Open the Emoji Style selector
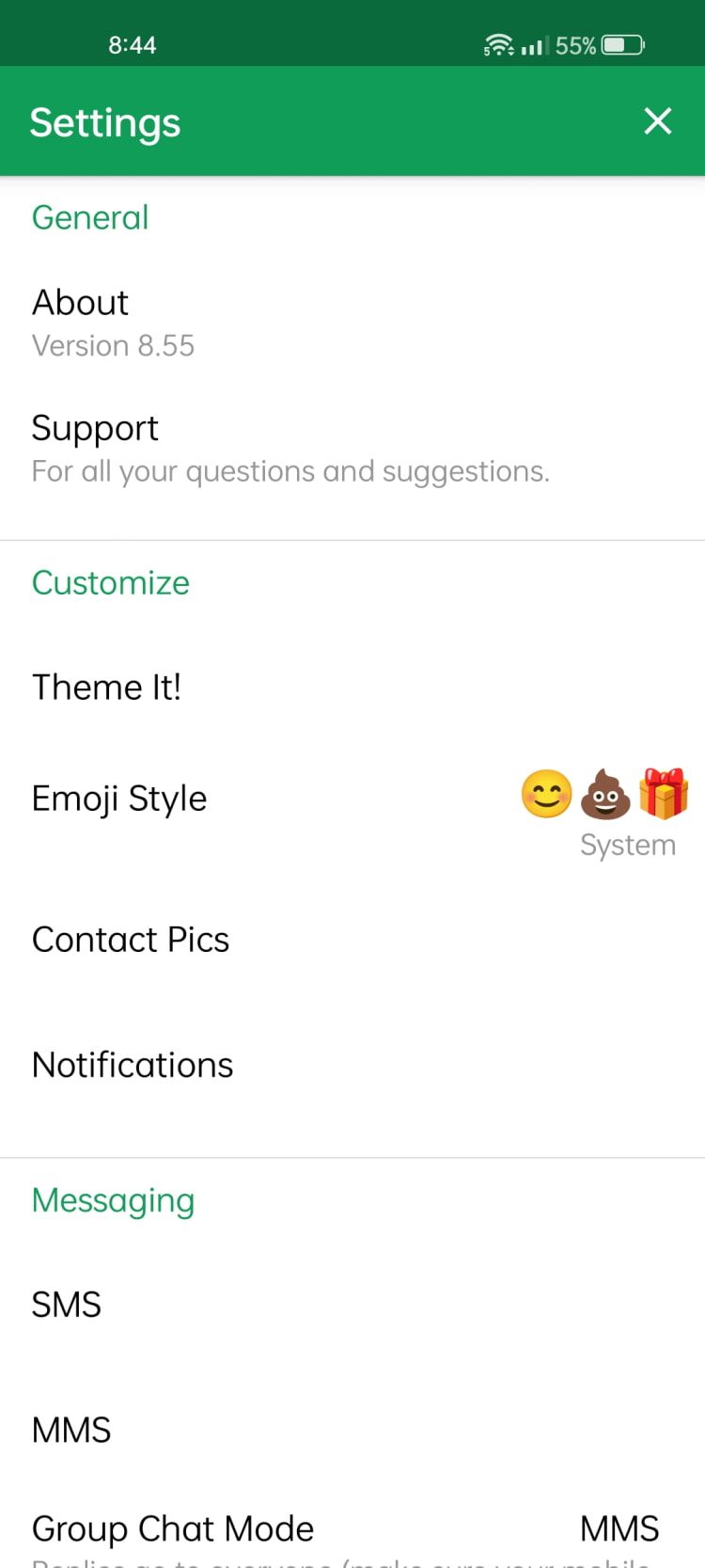The width and height of the screenshot is (705, 1568). (x=119, y=798)
